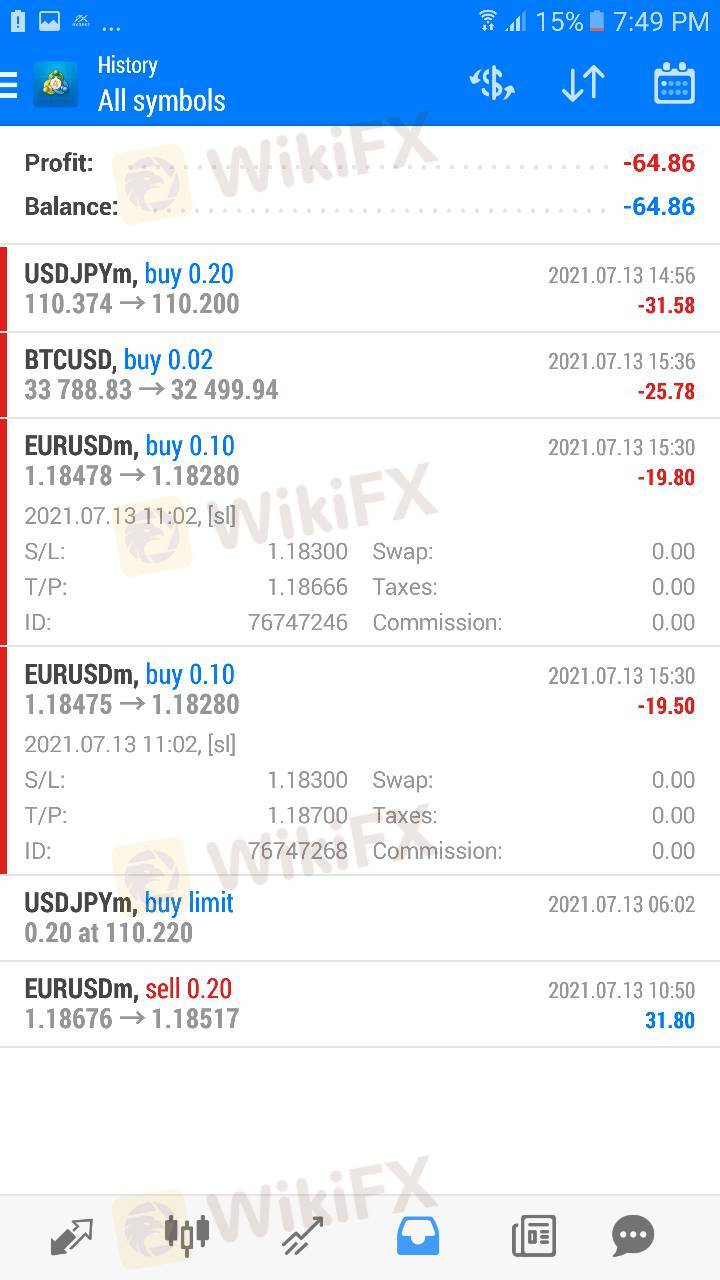Switch to the Quotes tab
720x1280 pixels.
click(72, 1237)
